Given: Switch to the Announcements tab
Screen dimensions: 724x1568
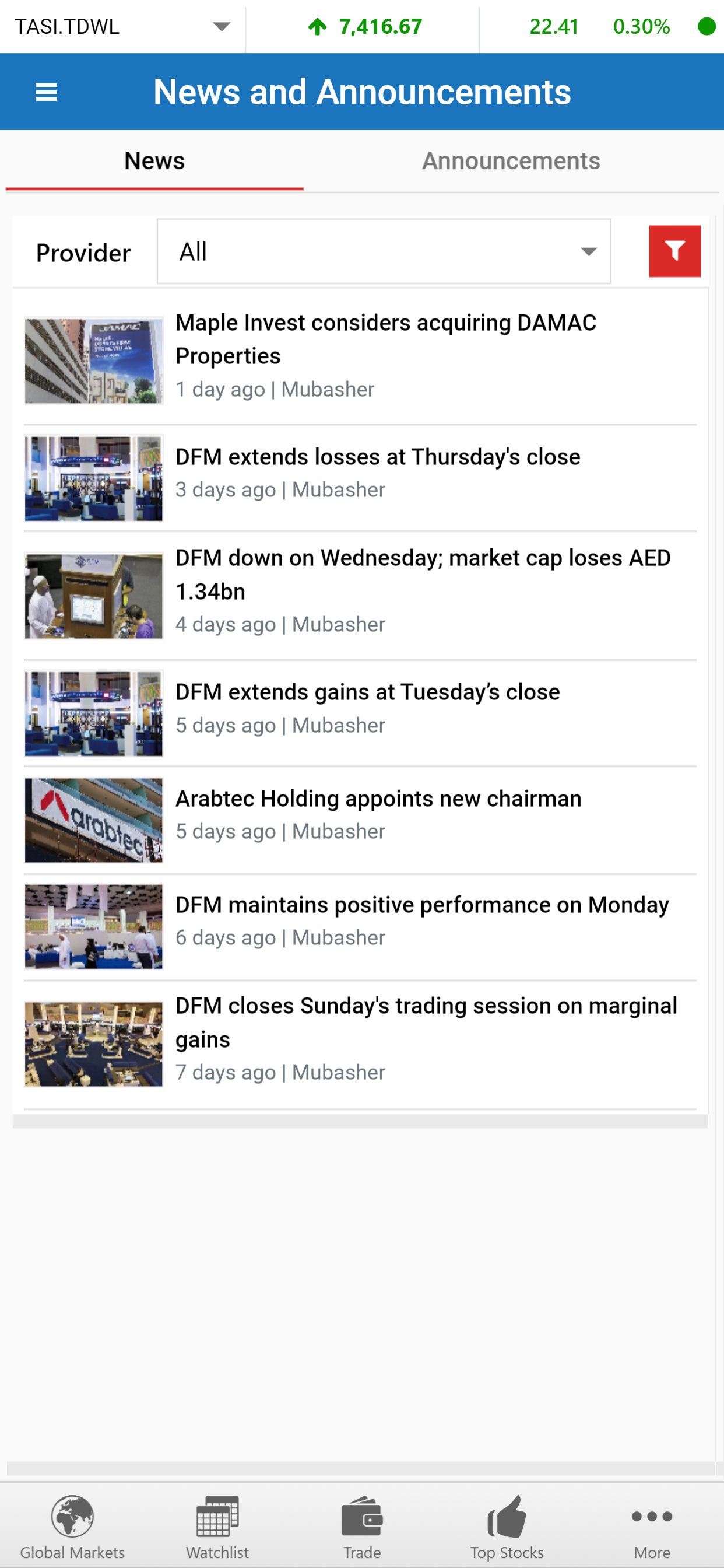Looking at the screenshot, I should point(511,162).
